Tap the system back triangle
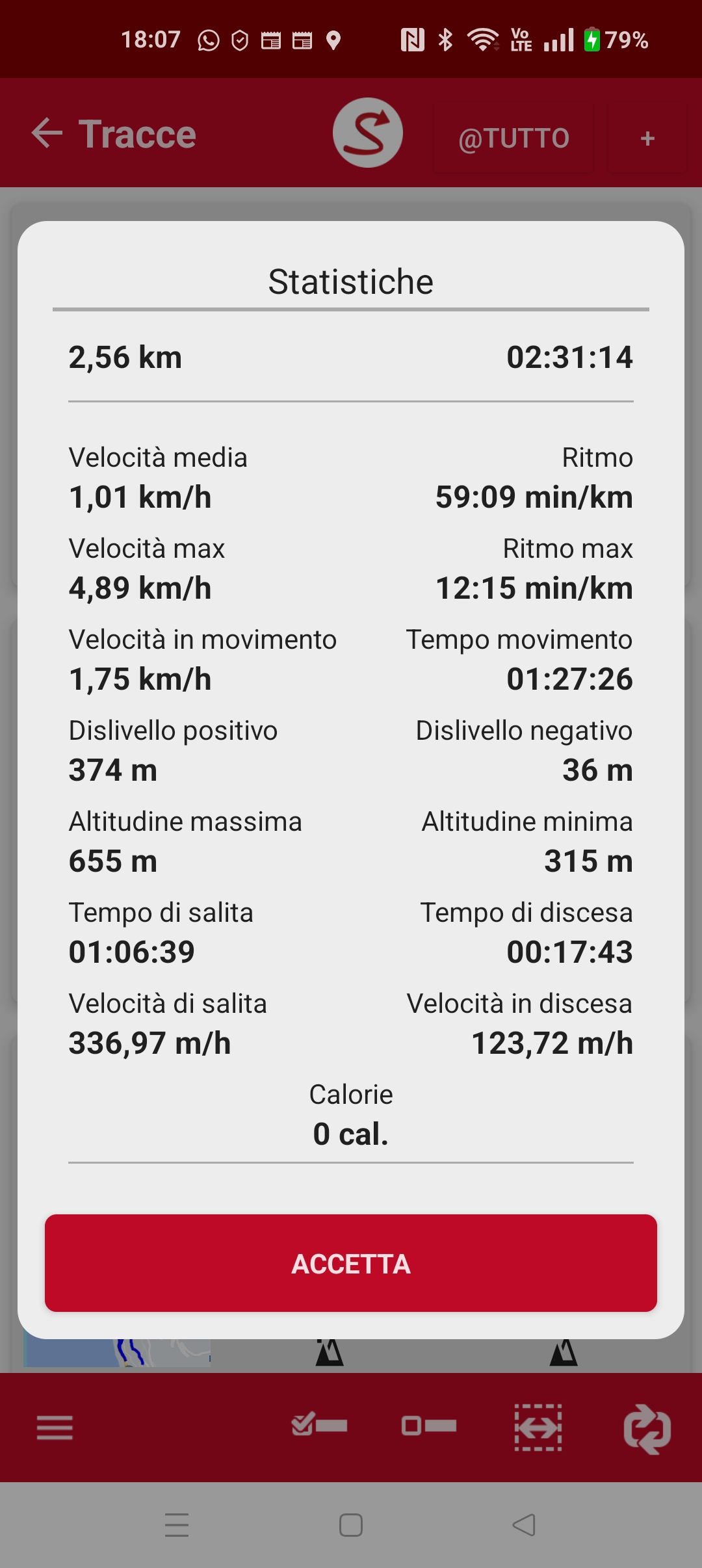Image resolution: width=702 pixels, height=1568 pixels. [524, 1525]
